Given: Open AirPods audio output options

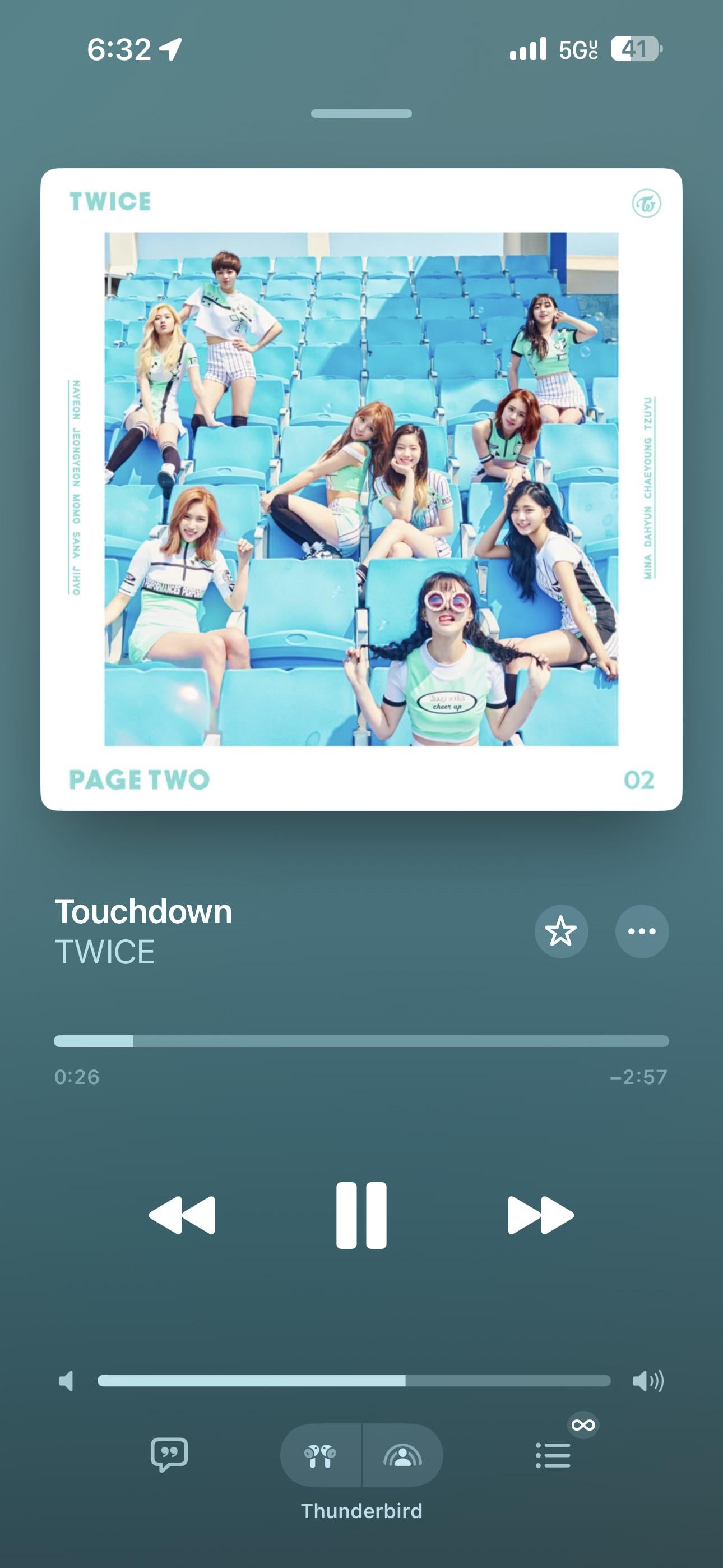Looking at the screenshot, I should click(320, 1456).
